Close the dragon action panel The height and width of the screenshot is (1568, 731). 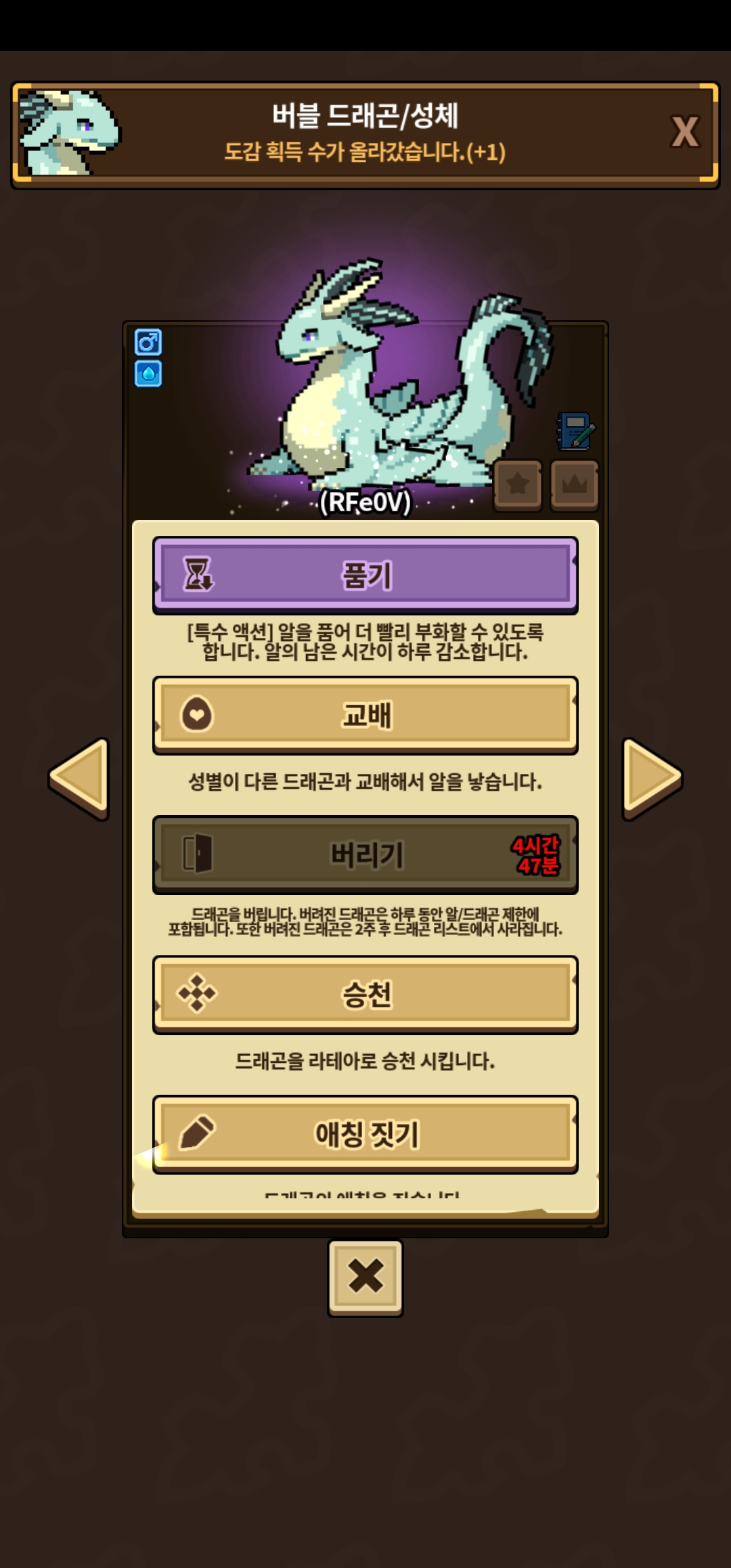point(365,1277)
